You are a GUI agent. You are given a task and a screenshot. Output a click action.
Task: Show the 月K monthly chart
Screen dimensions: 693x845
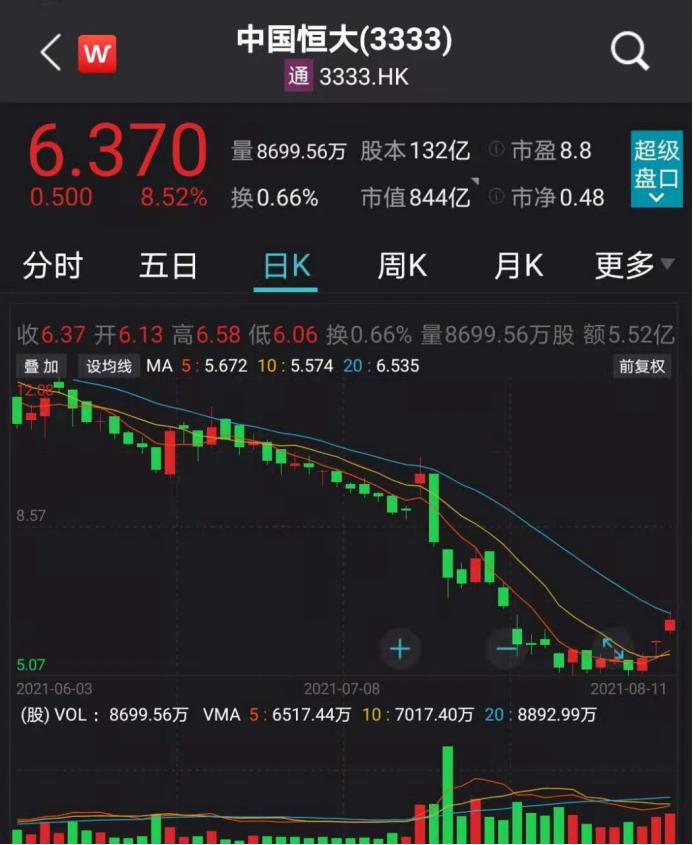[518, 266]
